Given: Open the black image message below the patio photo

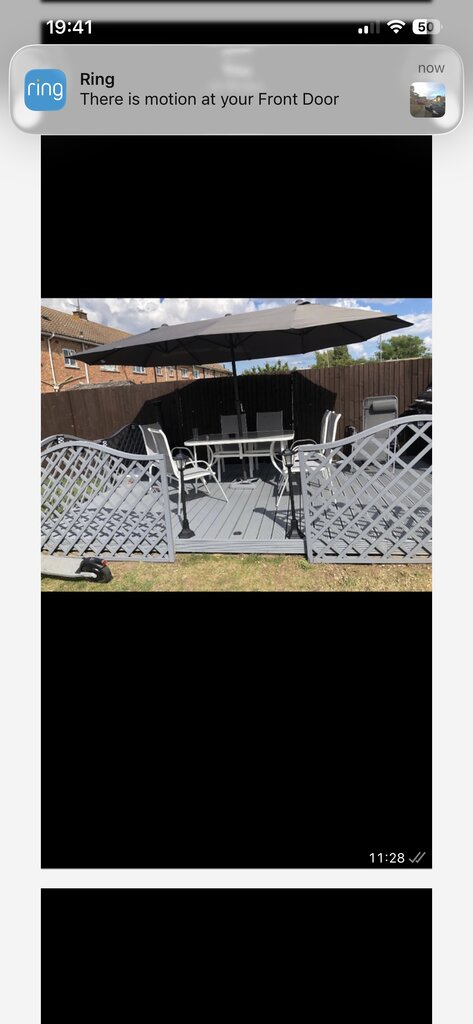Looking at the screenshot, I should coord(236,955).
